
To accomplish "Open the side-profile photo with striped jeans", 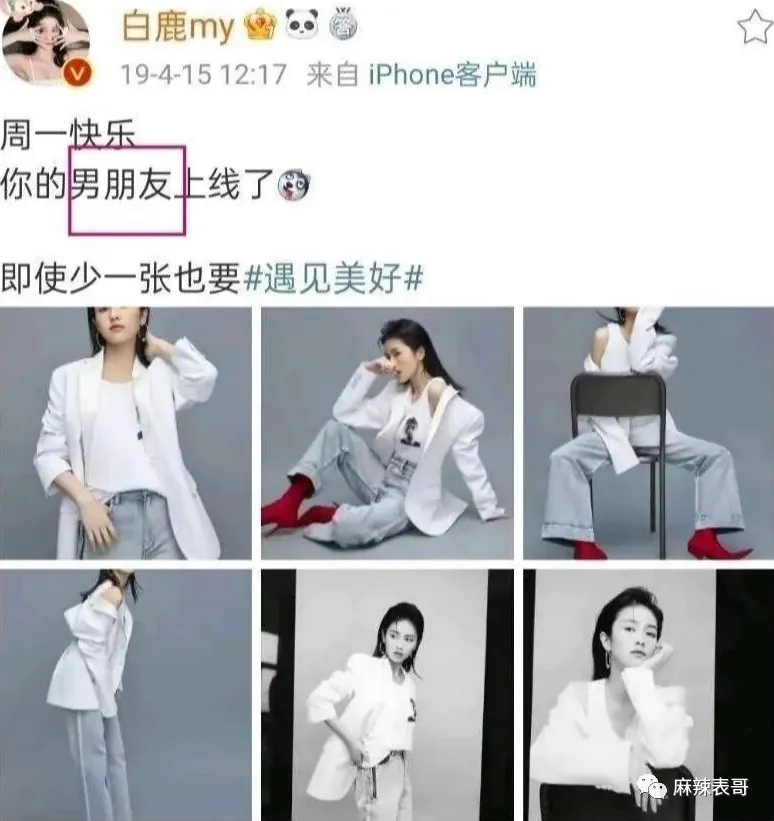I will point(126,695).
